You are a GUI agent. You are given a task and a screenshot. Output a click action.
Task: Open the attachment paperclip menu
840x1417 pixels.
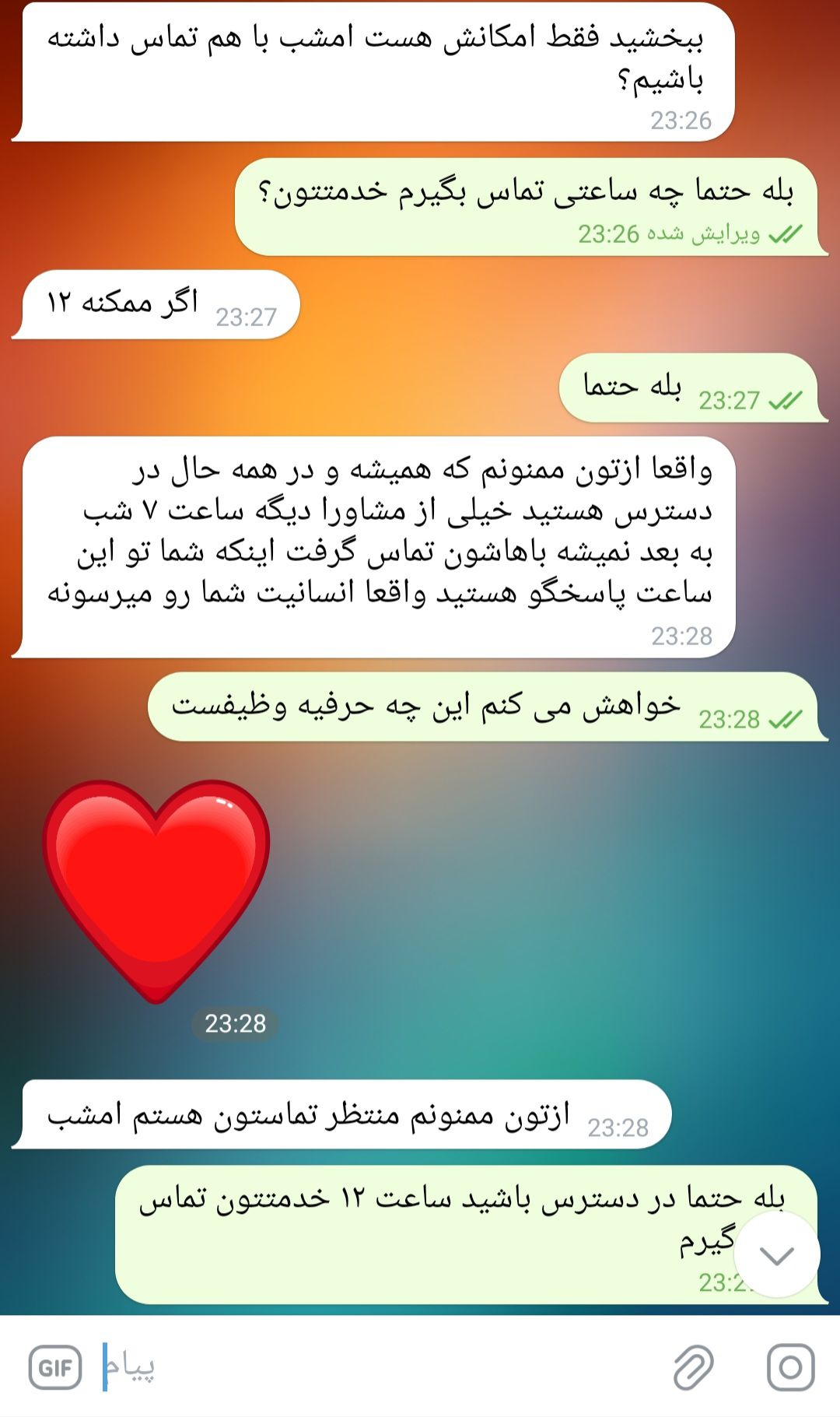[x=692, y=1367]
